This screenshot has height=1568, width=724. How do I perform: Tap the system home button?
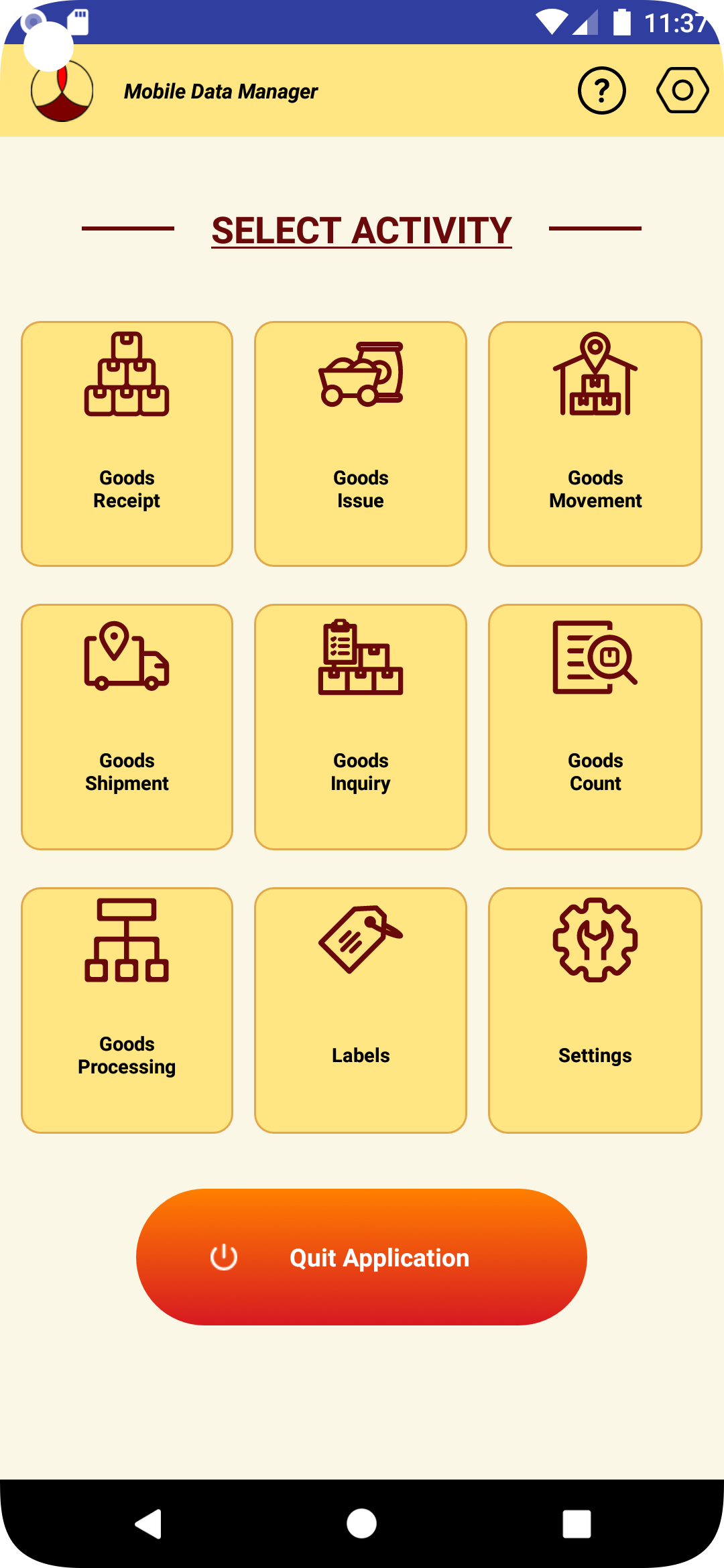(x=361, y=1524)
